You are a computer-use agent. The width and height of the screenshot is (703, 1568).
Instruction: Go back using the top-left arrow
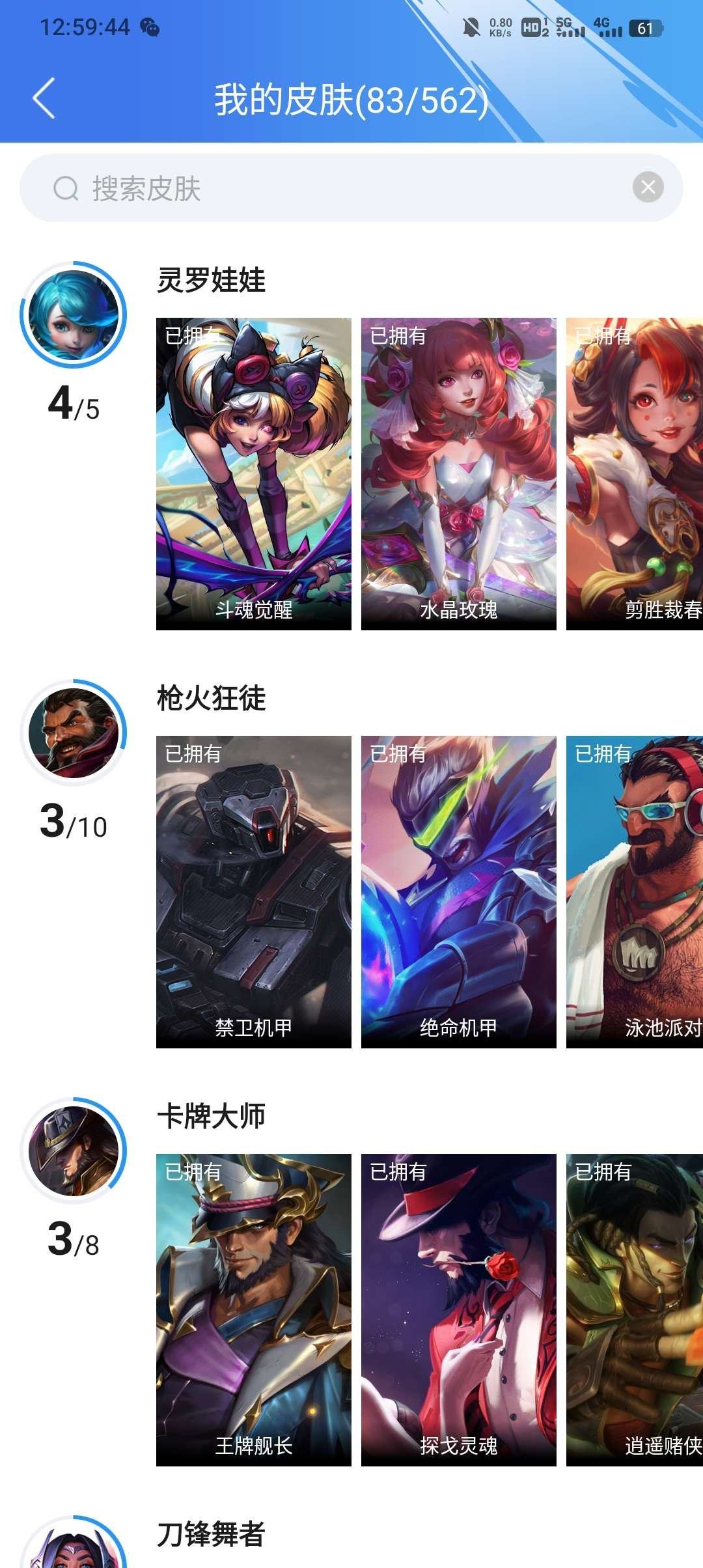pos(44,99)
